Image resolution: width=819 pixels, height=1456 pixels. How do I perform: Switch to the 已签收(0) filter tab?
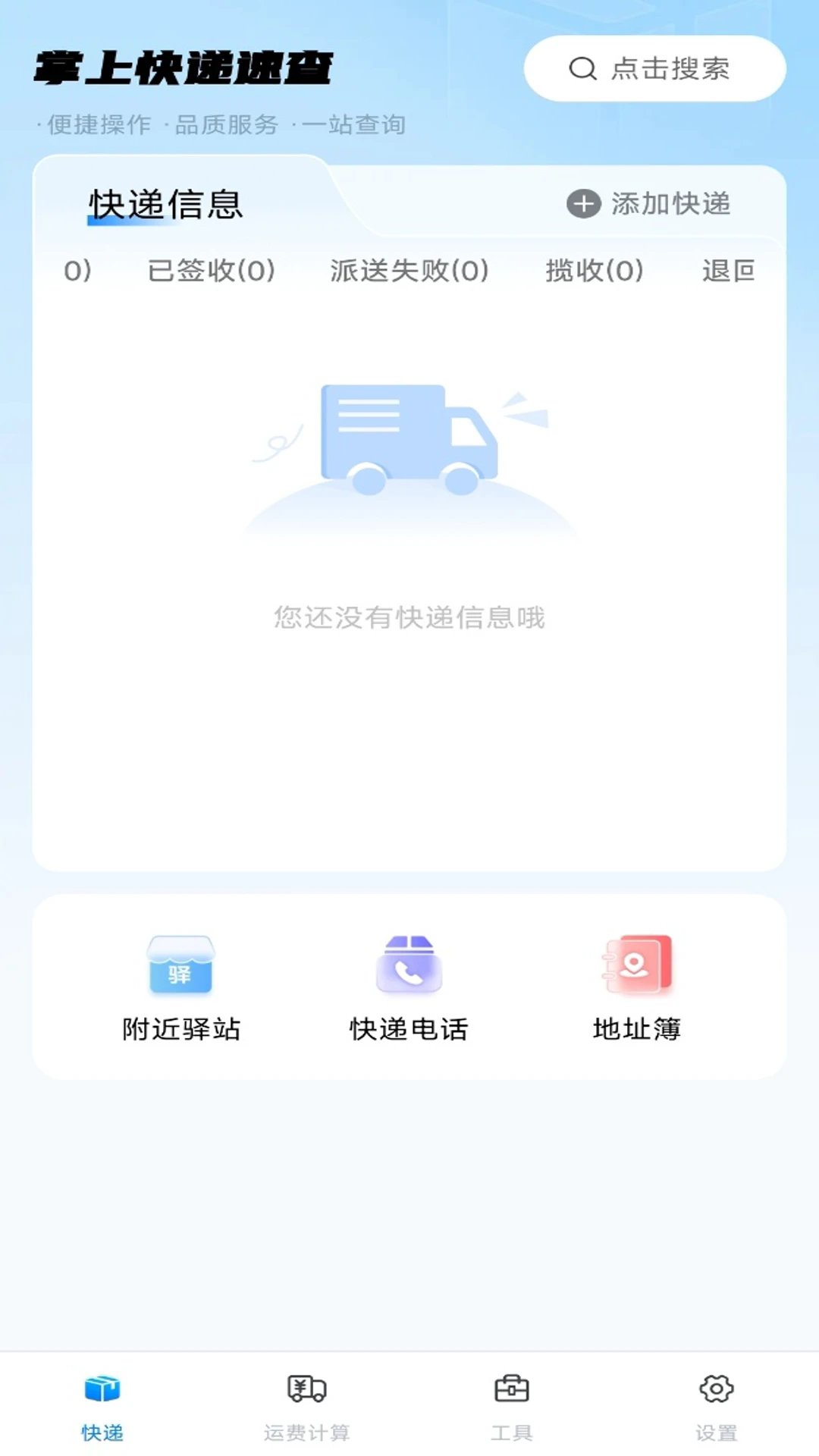211,271
